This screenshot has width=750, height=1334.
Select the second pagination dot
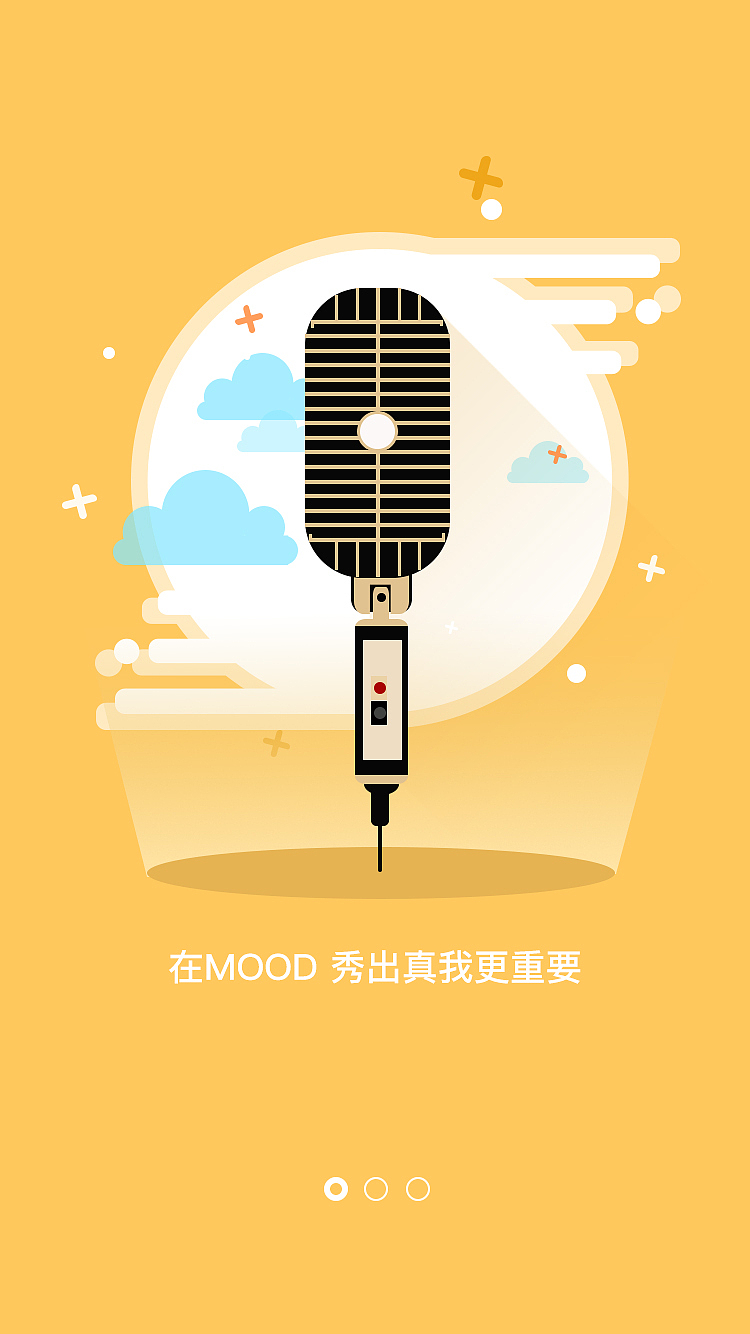(x=375, y=1190)
